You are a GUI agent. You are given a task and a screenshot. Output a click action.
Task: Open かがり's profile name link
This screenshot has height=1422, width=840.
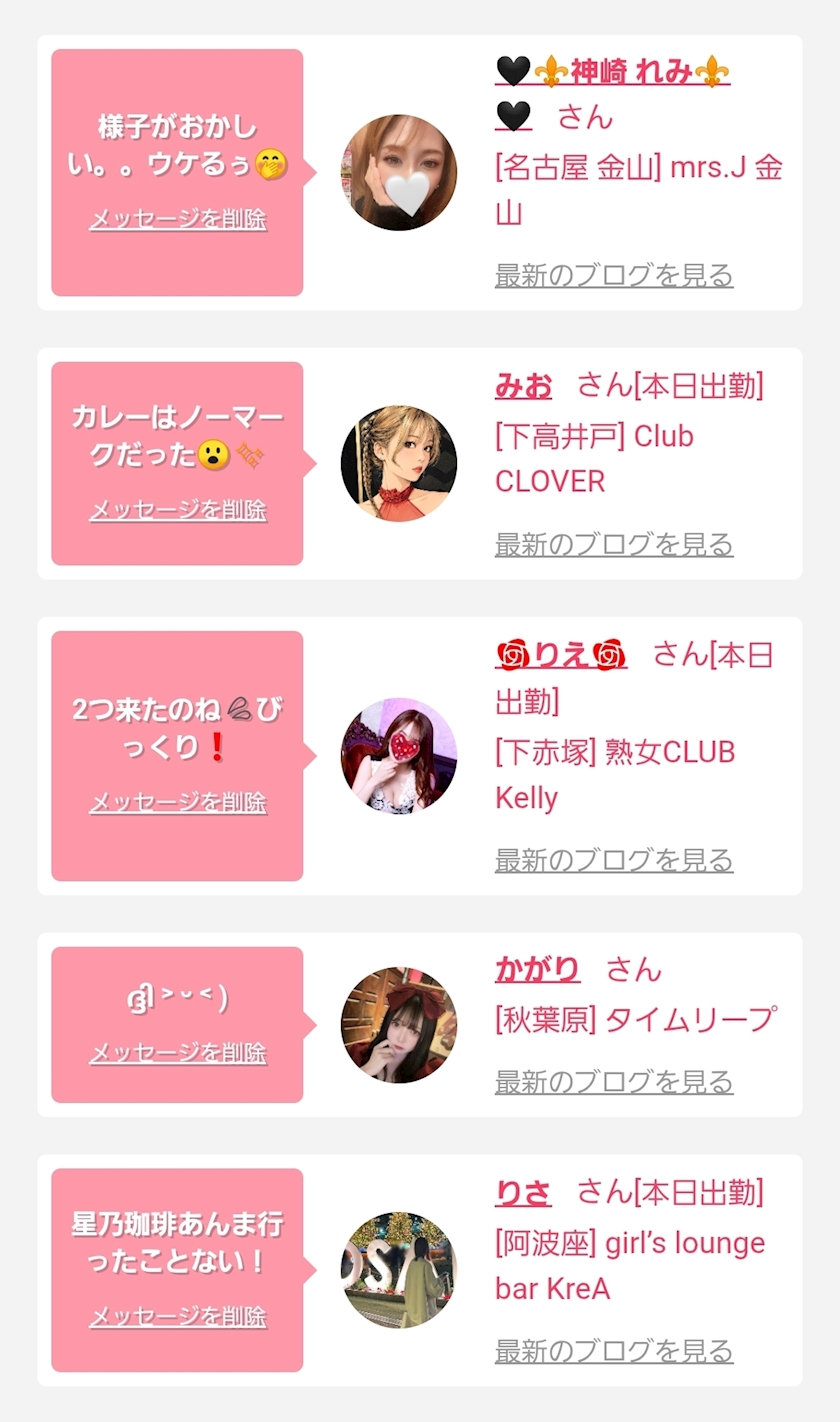click(x=537, y=969)
